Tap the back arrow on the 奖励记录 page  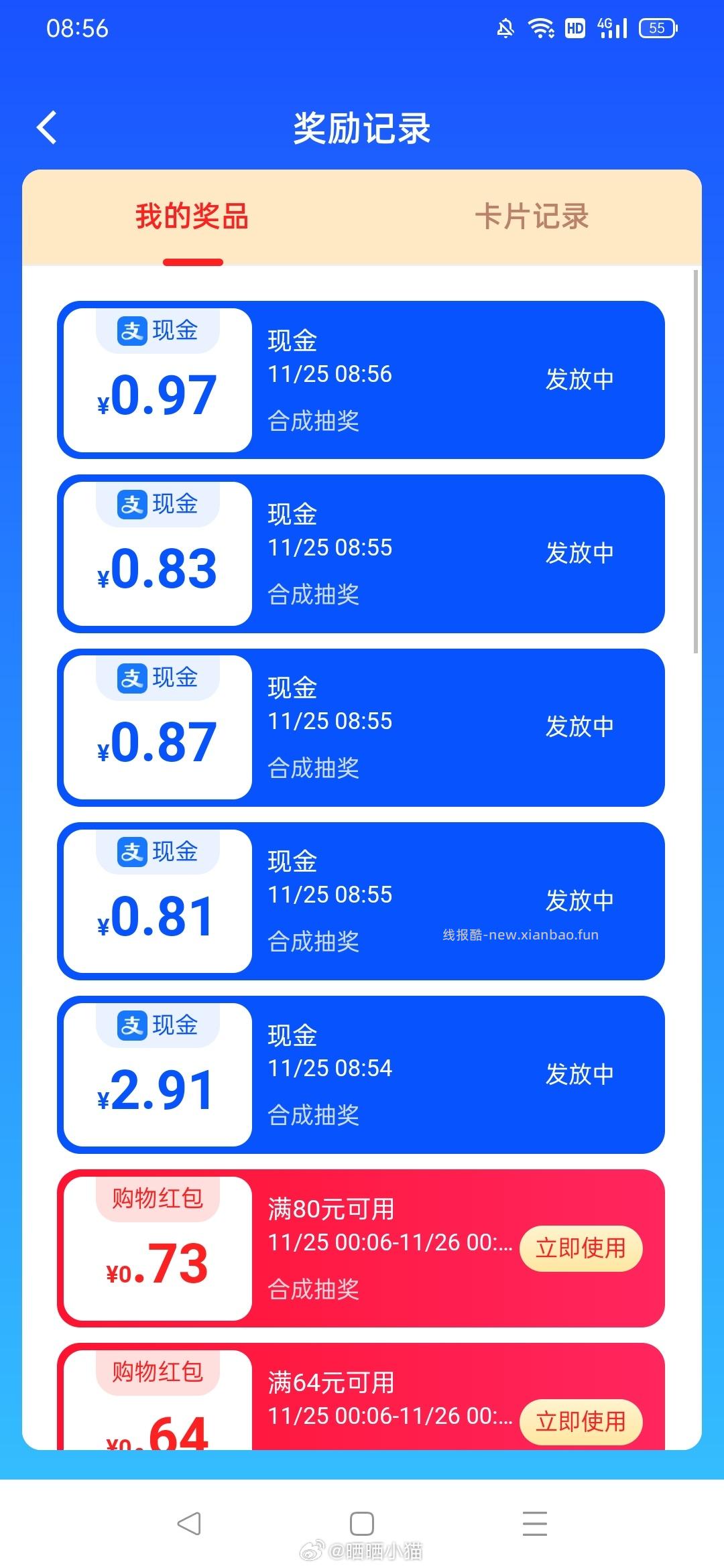(x=47, y=127)
